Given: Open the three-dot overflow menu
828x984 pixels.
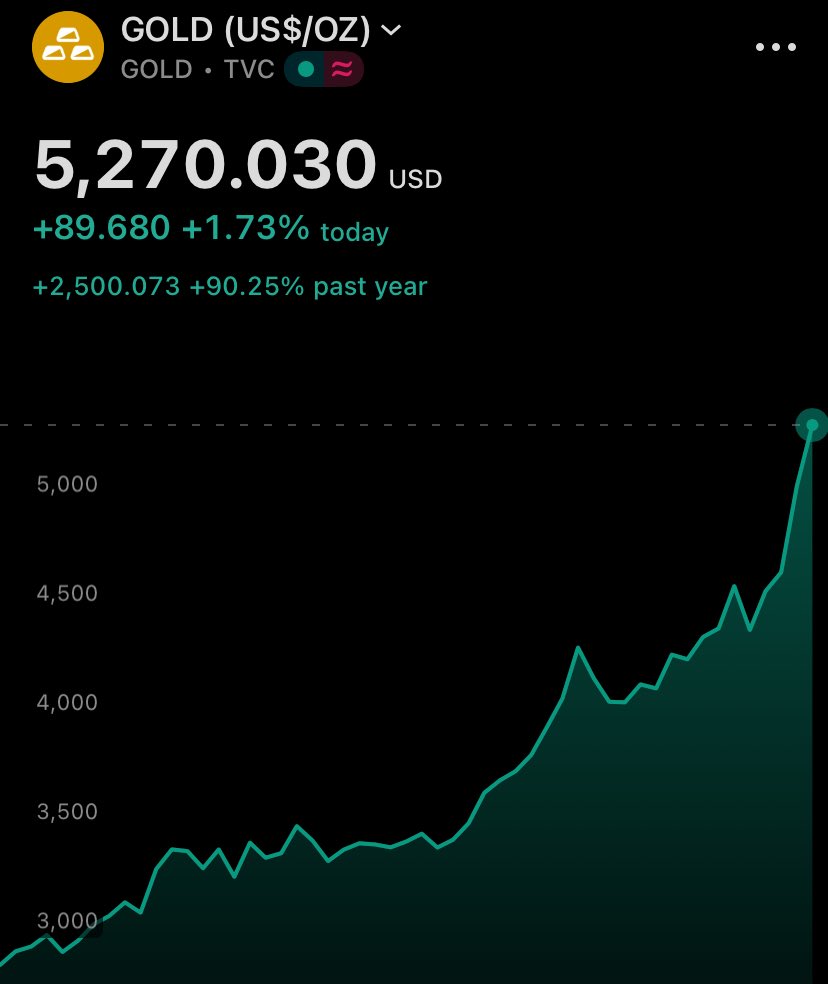Looking at the screenshot, I should pos(775,47).
